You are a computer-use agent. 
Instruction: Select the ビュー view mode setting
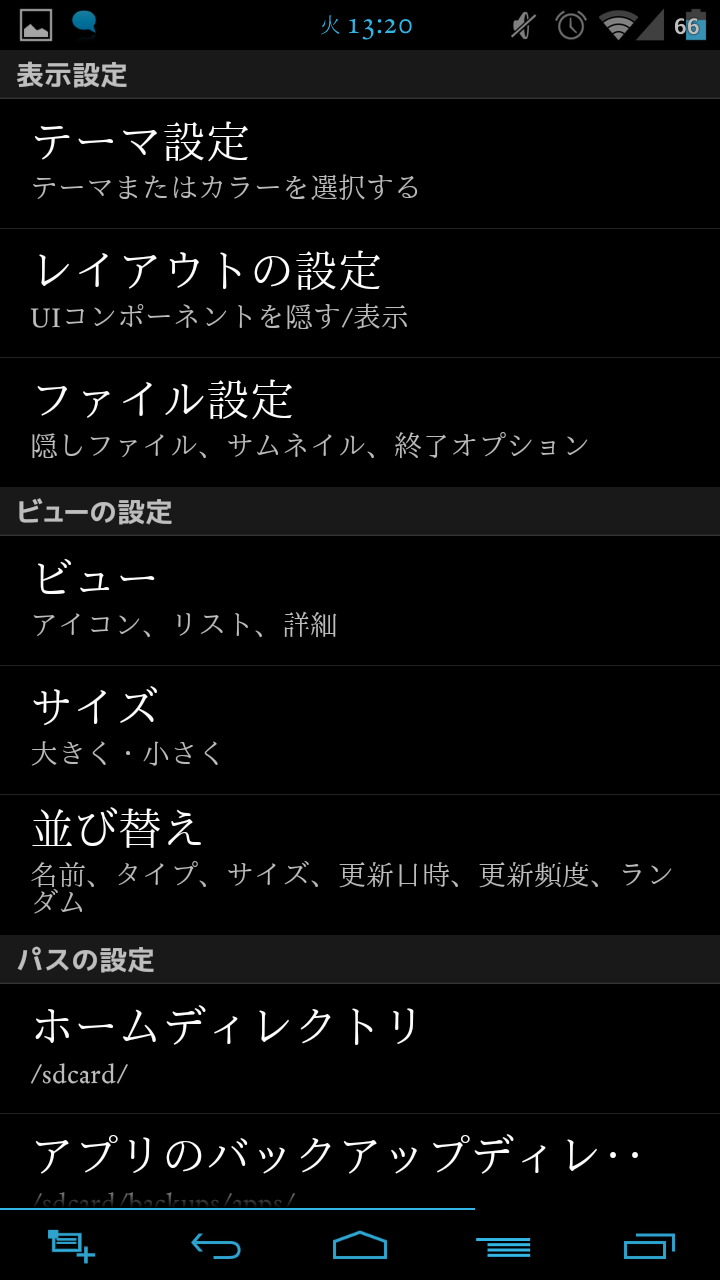pyautogui.click(x=360, y=601)
